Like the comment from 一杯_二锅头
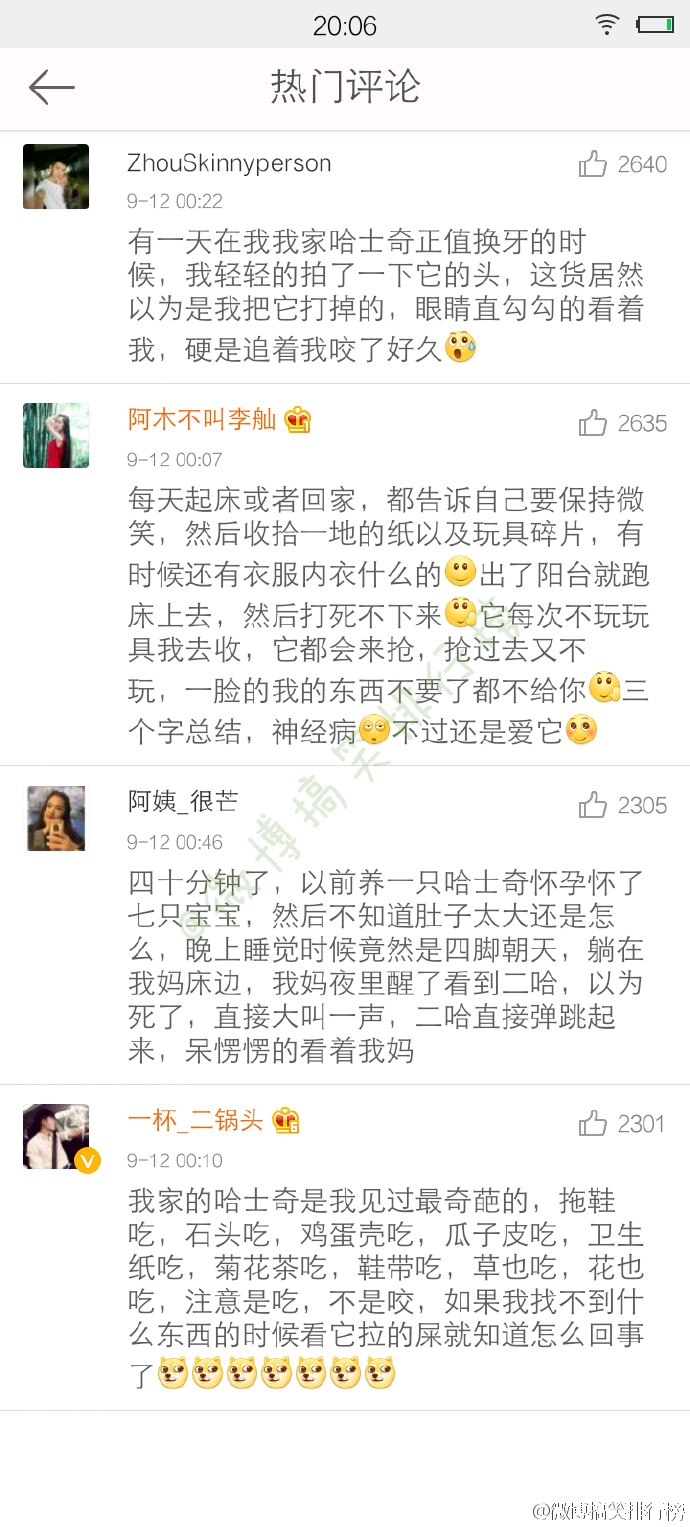The image size is (690, 1527). pyautogui.click(x=593, y=1124)
